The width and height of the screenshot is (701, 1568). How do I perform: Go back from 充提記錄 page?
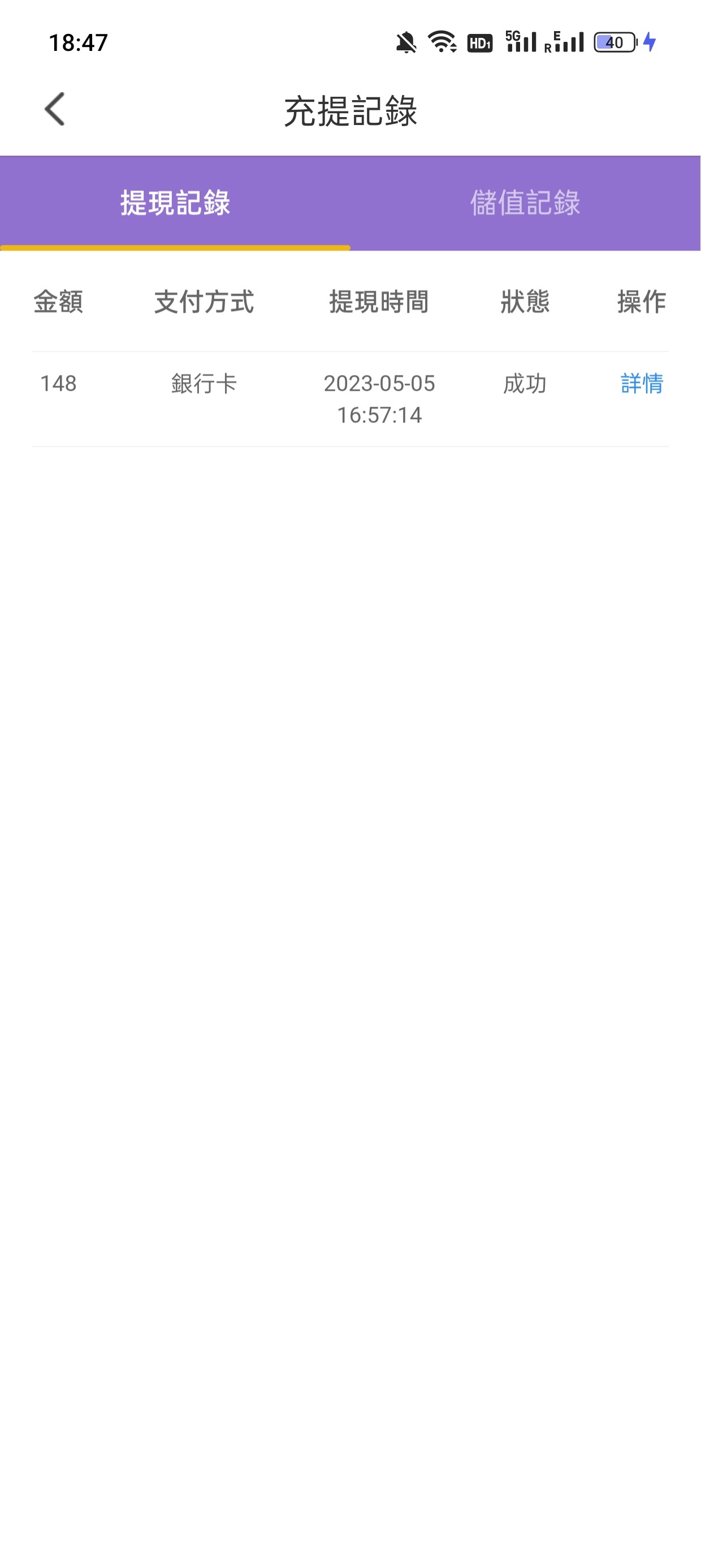[x=55, y=110]
